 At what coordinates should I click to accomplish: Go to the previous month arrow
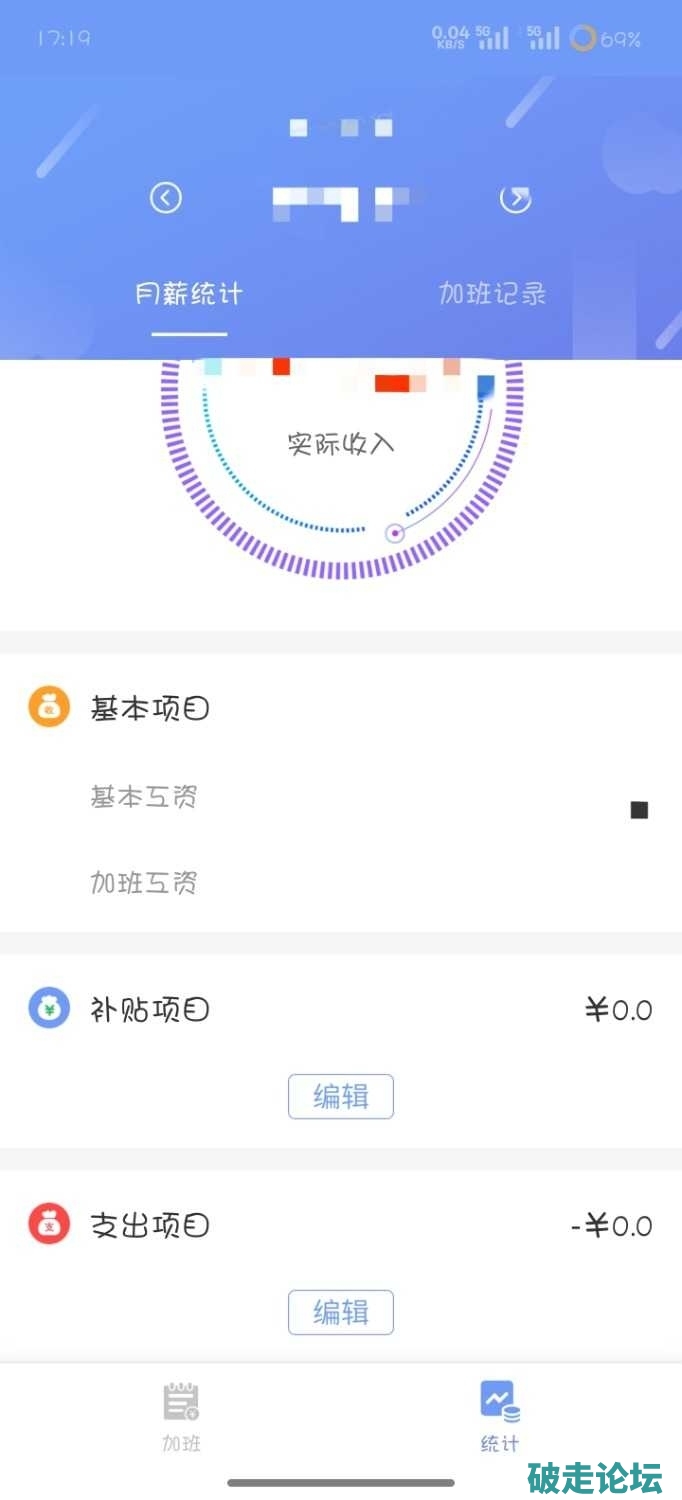pos(166,198)
